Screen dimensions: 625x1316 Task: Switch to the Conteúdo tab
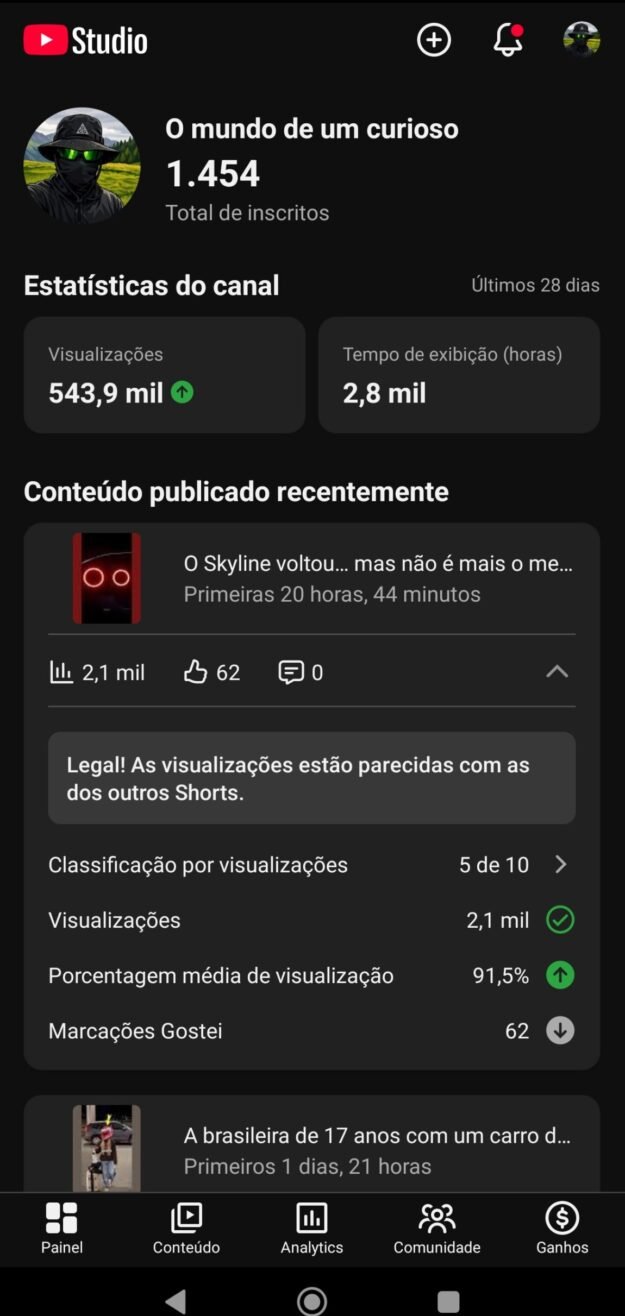(x=186, y=1228)
